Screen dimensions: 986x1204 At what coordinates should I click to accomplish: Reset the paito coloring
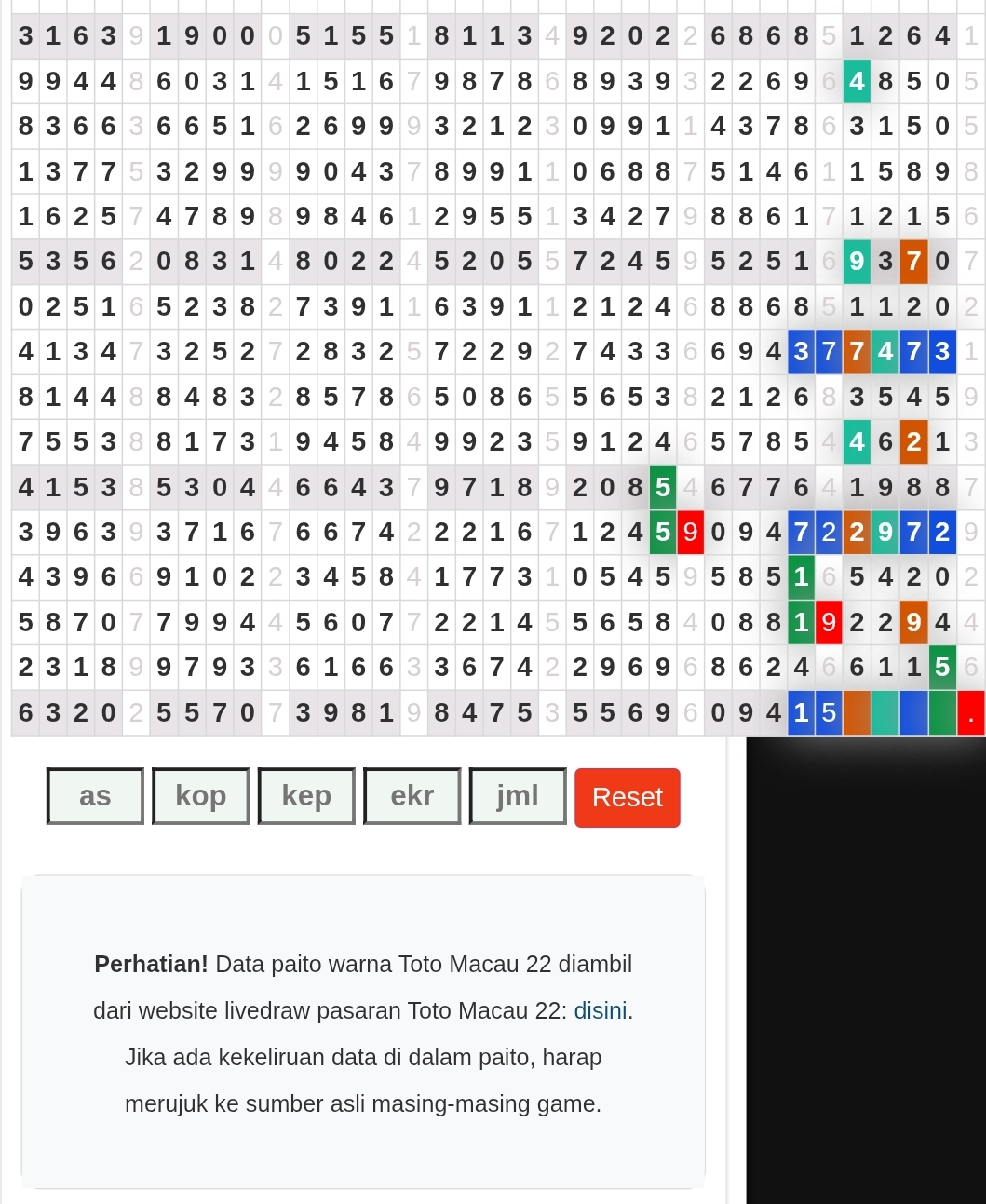628,797
